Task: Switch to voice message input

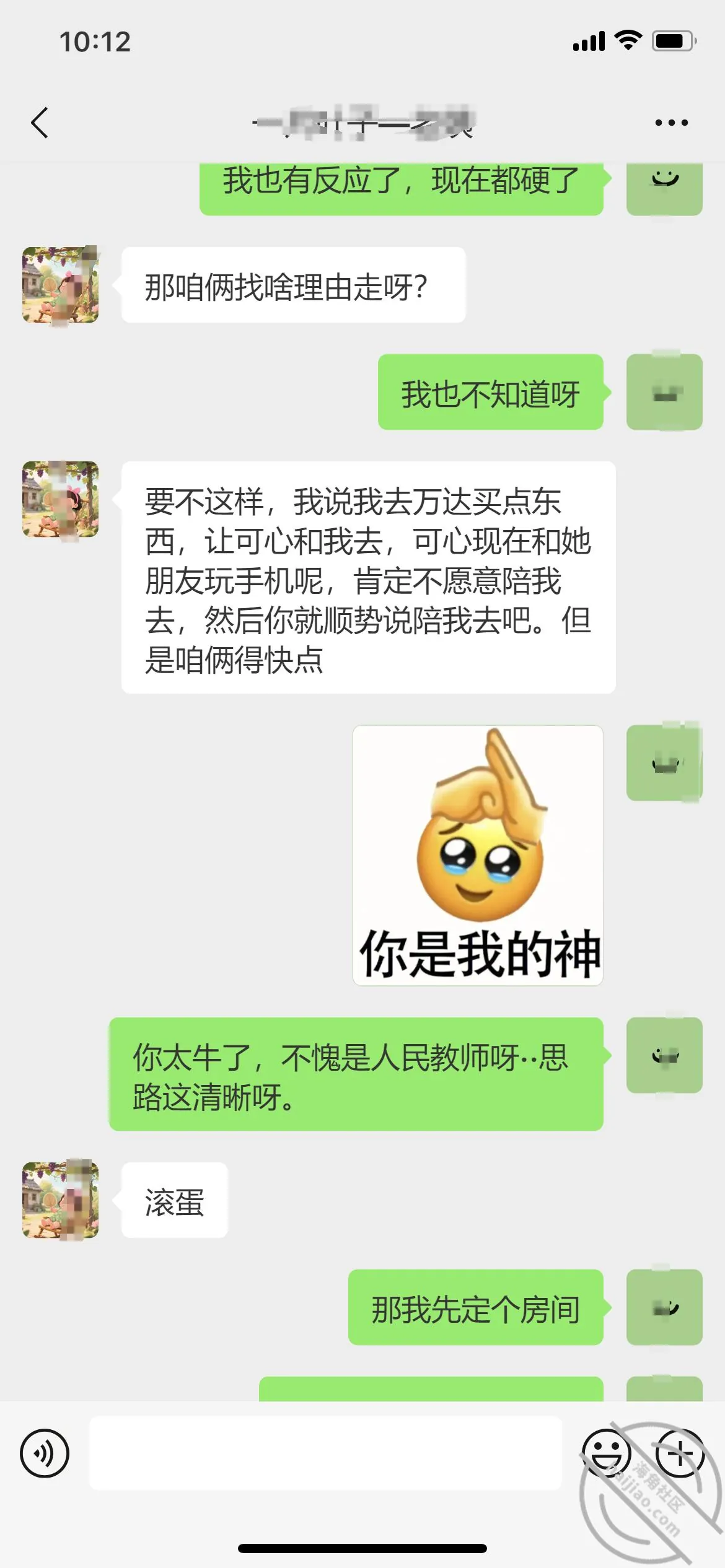Action: tap(45, 1453)
